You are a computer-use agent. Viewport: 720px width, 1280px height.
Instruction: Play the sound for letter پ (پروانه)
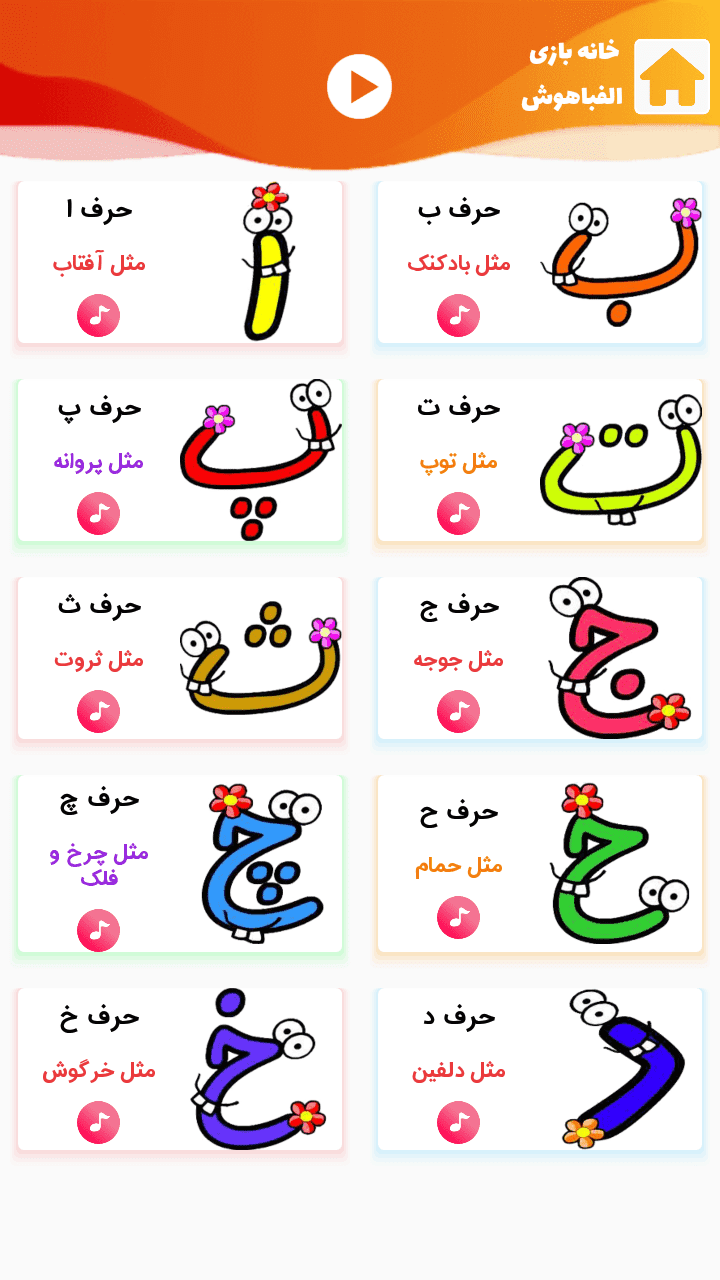pos(98,514)
